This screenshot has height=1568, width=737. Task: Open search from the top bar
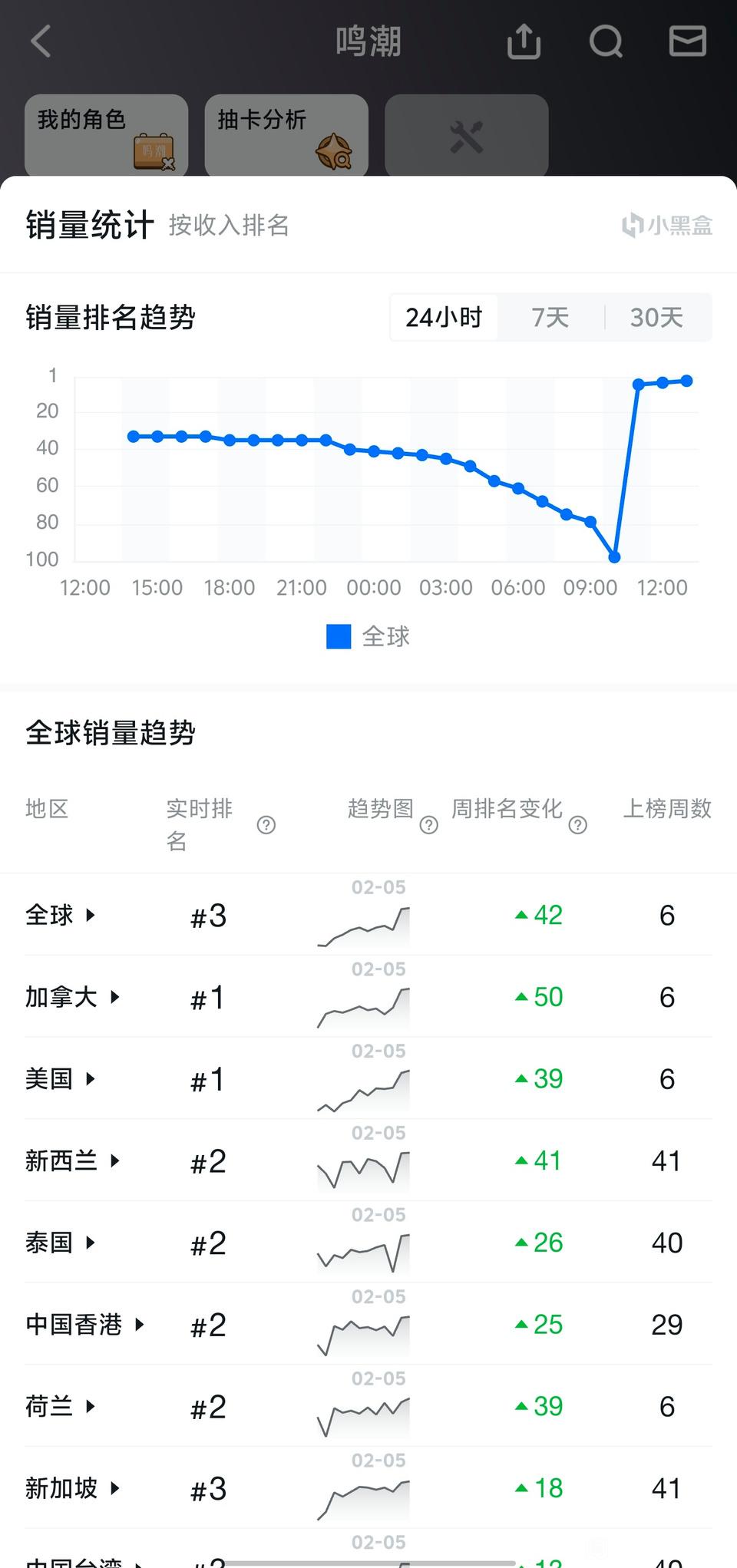point(606,41)
